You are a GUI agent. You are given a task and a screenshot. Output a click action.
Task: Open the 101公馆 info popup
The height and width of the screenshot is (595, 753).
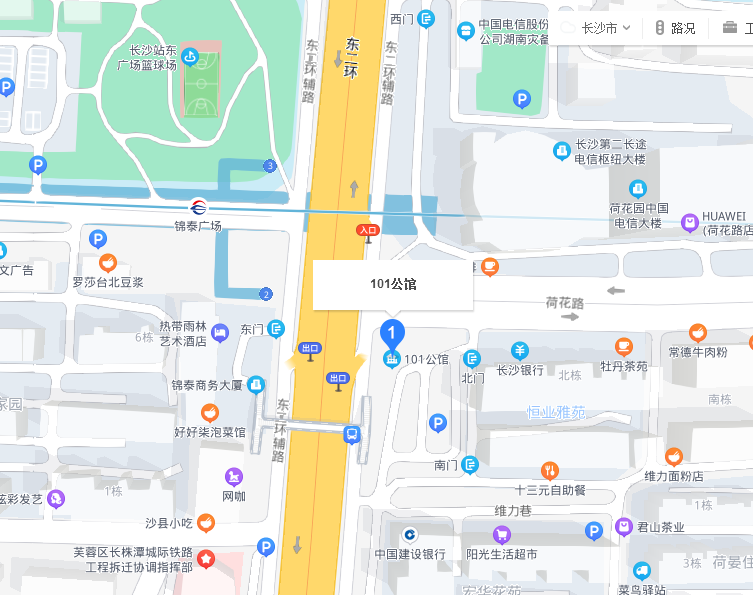[x=392, y=284]
